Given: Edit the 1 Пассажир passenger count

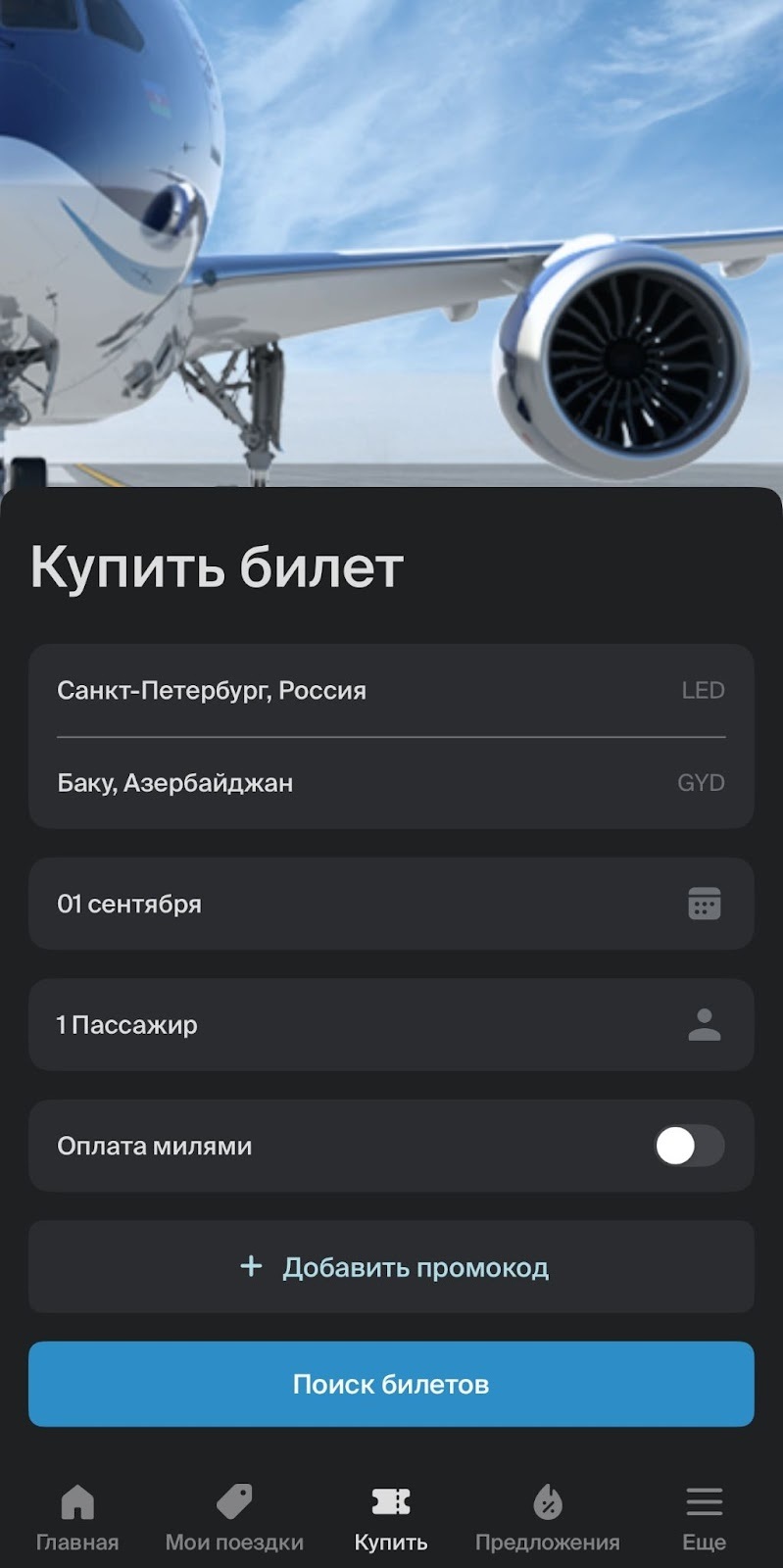Looking at the screenshot, I should click(390, 1025).
